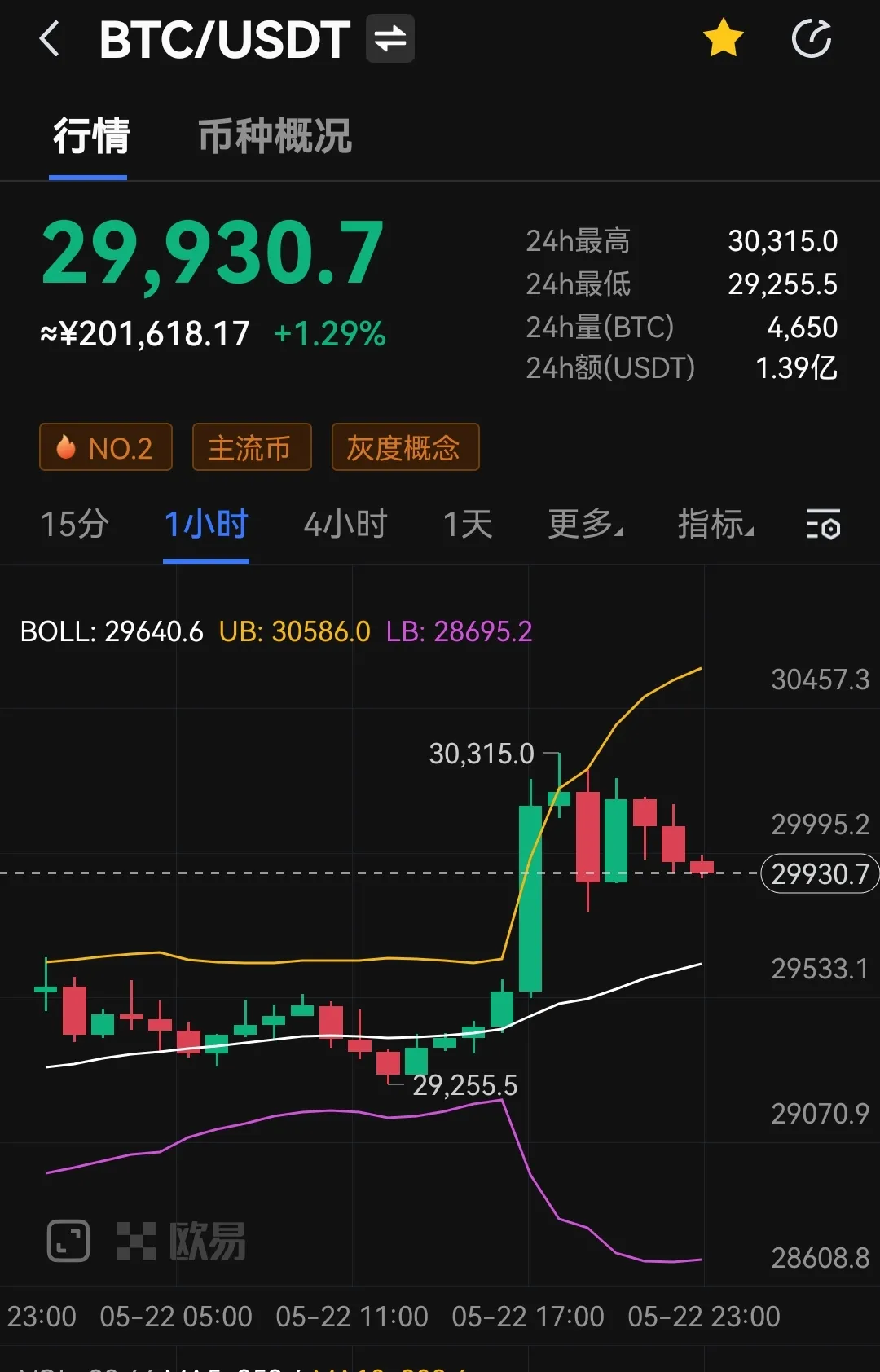Tap the 主流币 category chip
Viewport: 880px width, 1372px height.
(x=251, y=447)
